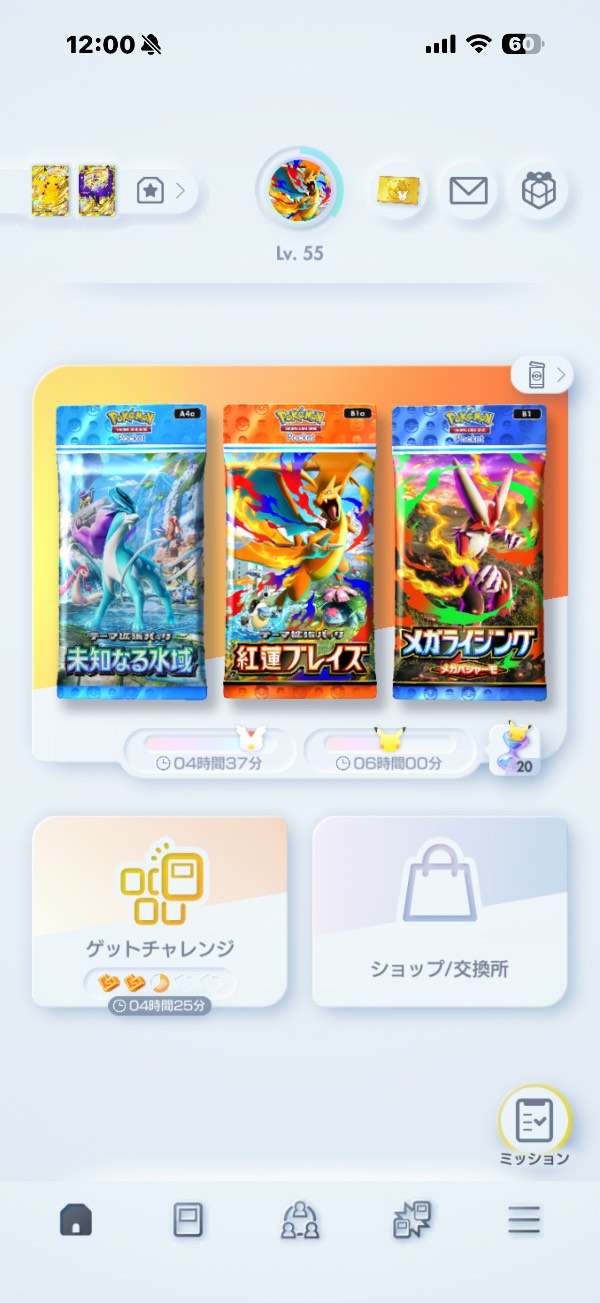
Task: Open the pack selection list chevron
Action: 541,375
